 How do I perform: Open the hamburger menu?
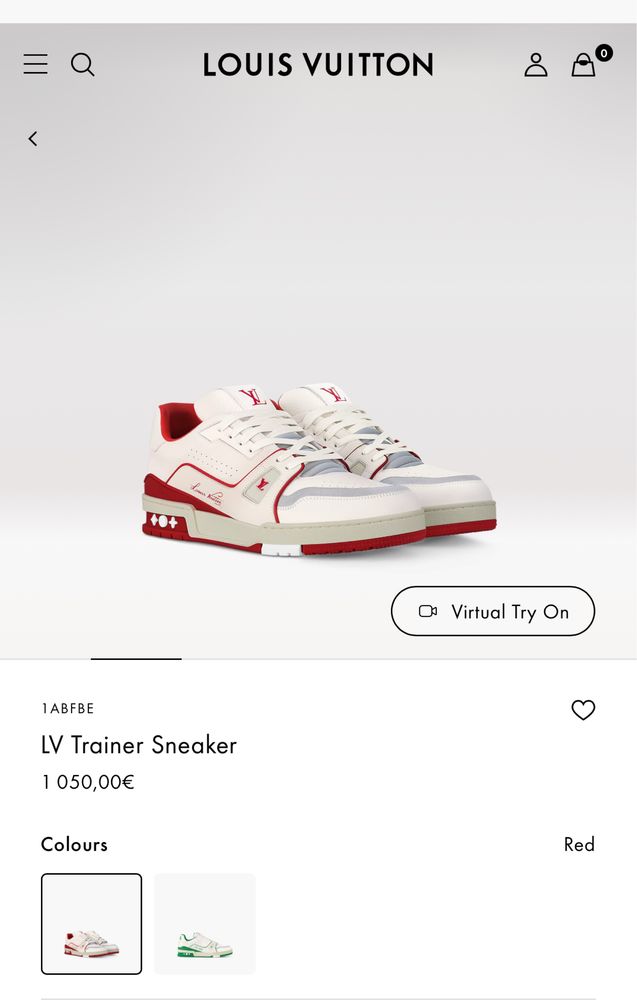click(35, 64)
